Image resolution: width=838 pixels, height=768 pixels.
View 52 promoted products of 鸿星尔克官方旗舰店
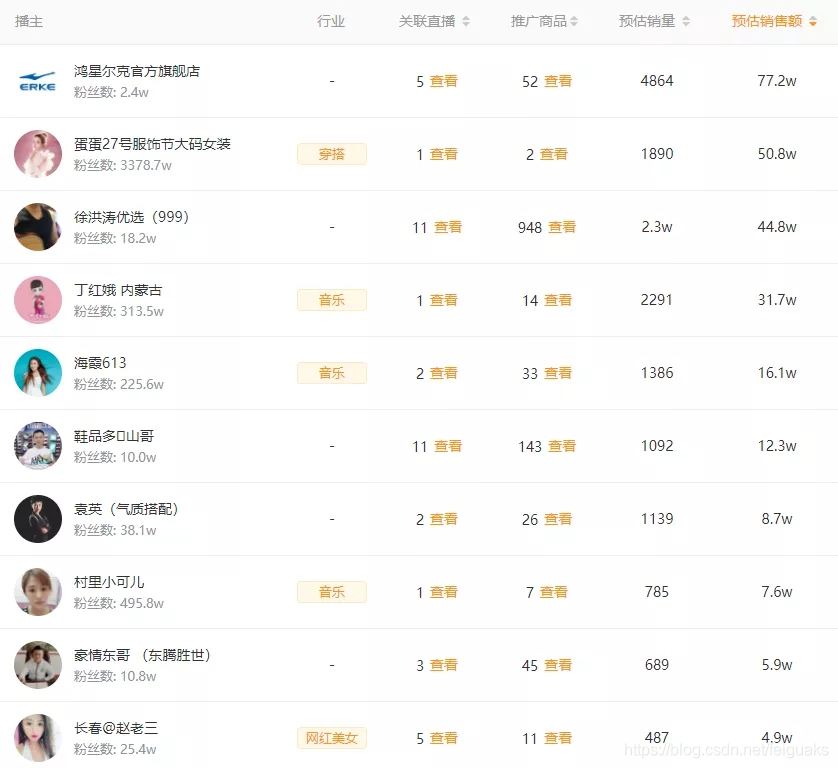(x=558, y=82)
